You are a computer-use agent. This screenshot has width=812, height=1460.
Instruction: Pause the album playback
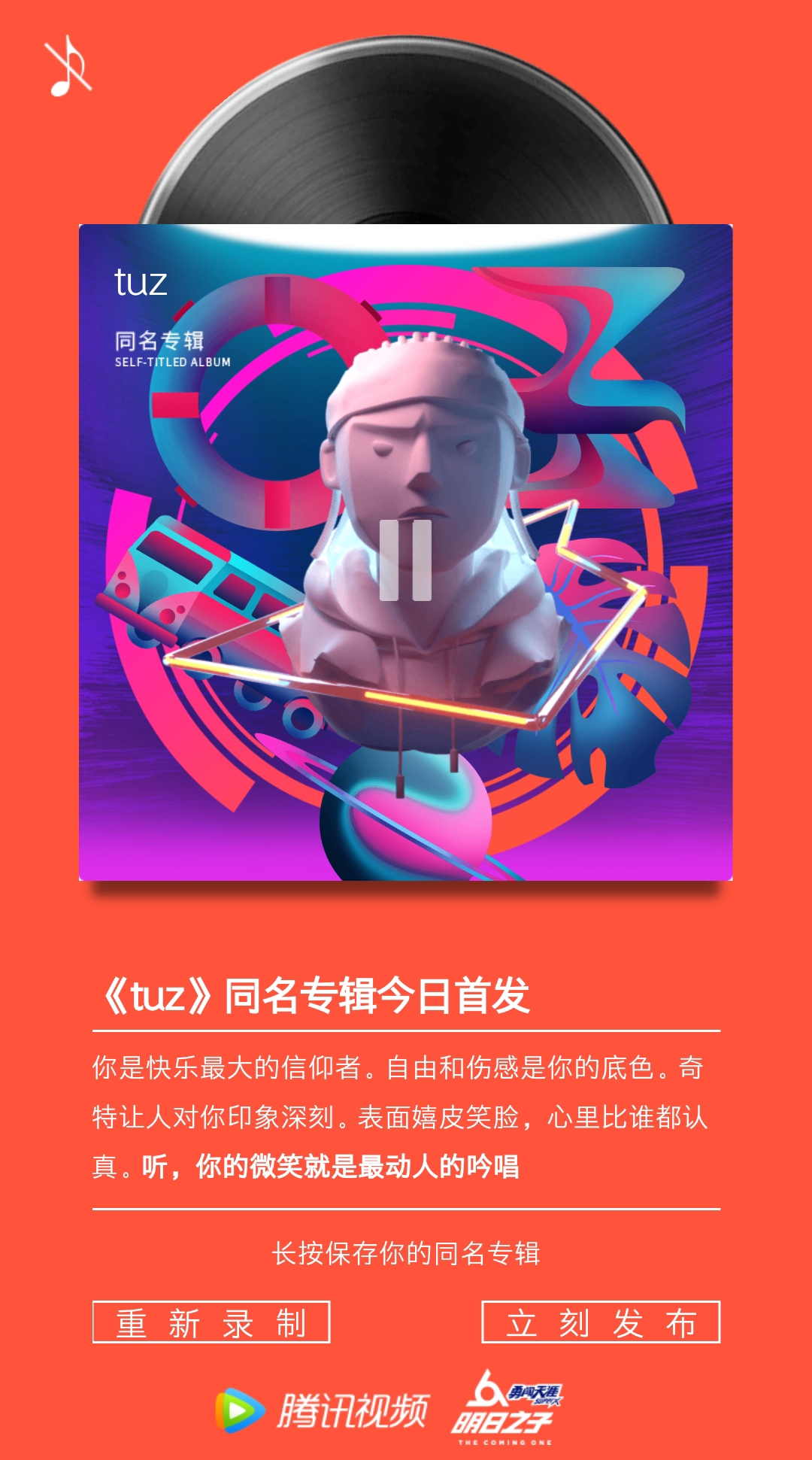pyautogui.click(x=405, y=560)
